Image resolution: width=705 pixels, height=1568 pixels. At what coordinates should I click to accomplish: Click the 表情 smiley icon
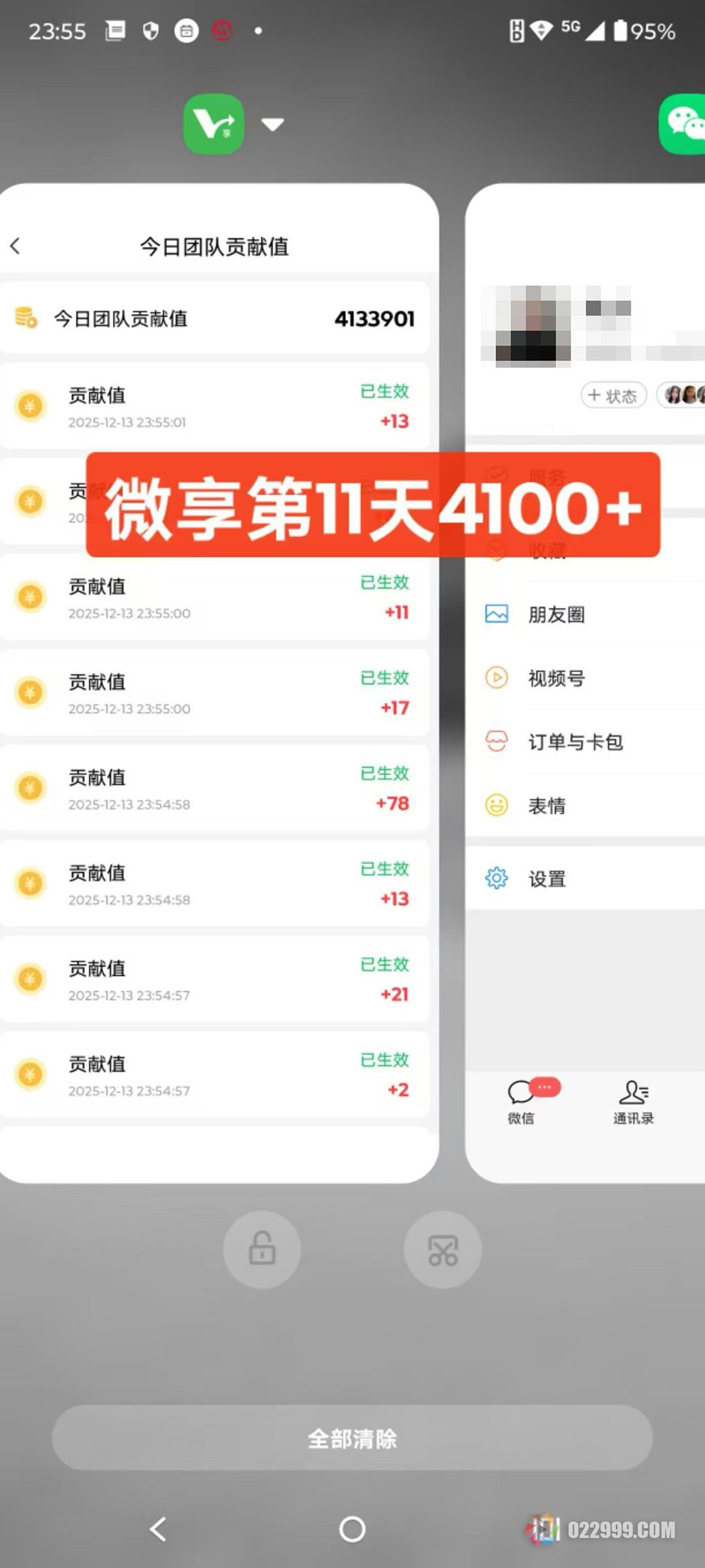click(497, 805)
